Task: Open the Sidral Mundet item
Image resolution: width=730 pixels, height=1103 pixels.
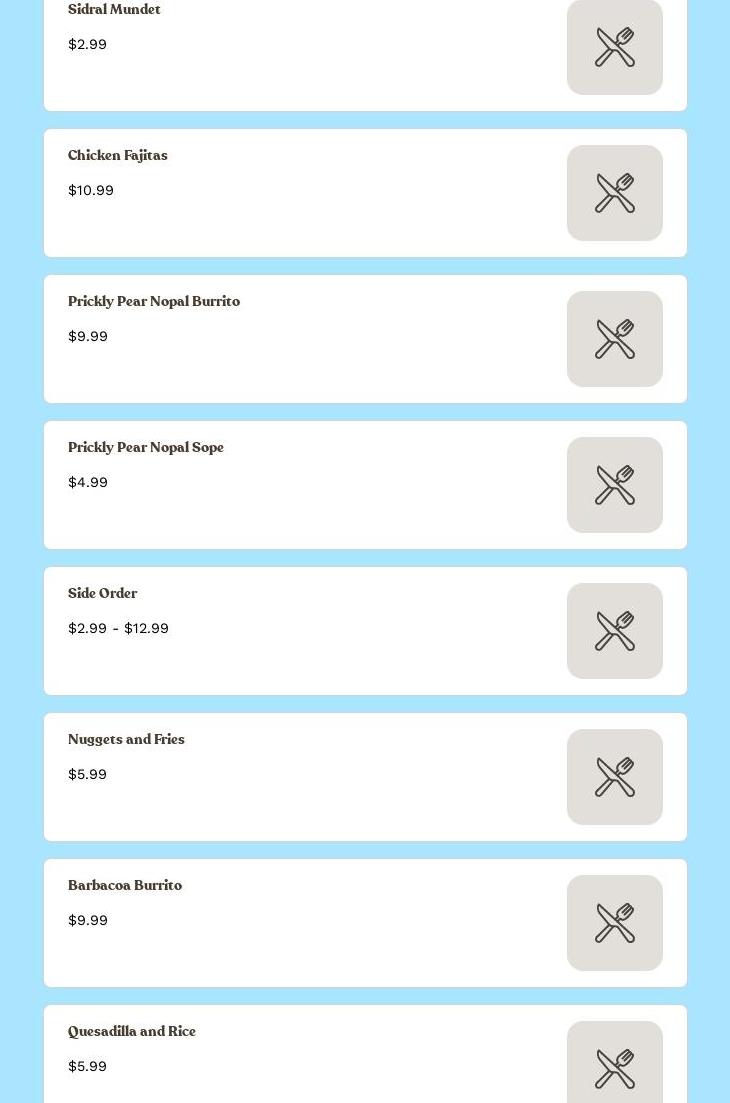Action: [114, 10]
